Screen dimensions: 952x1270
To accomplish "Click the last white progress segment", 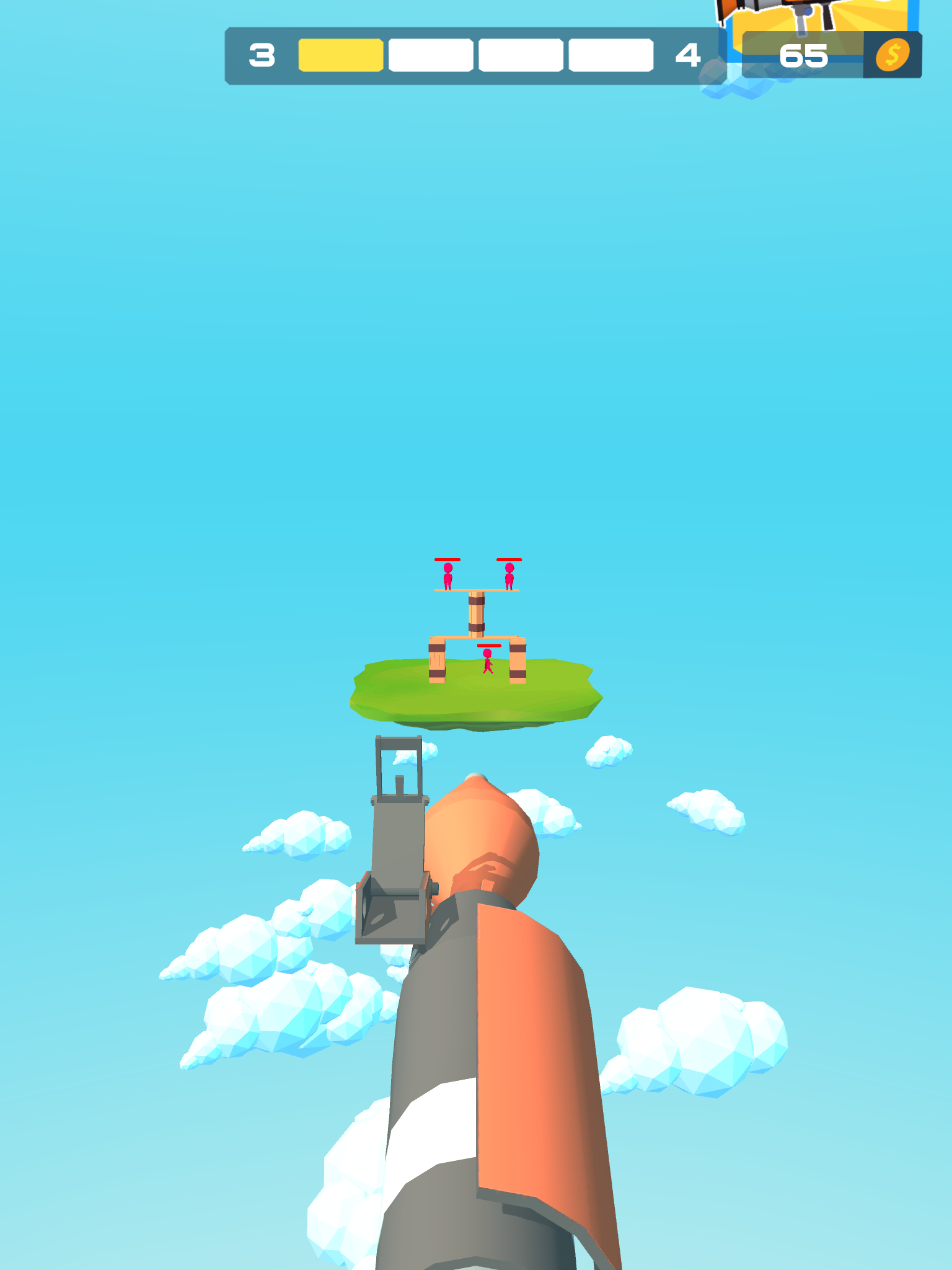I will point(610,55).
